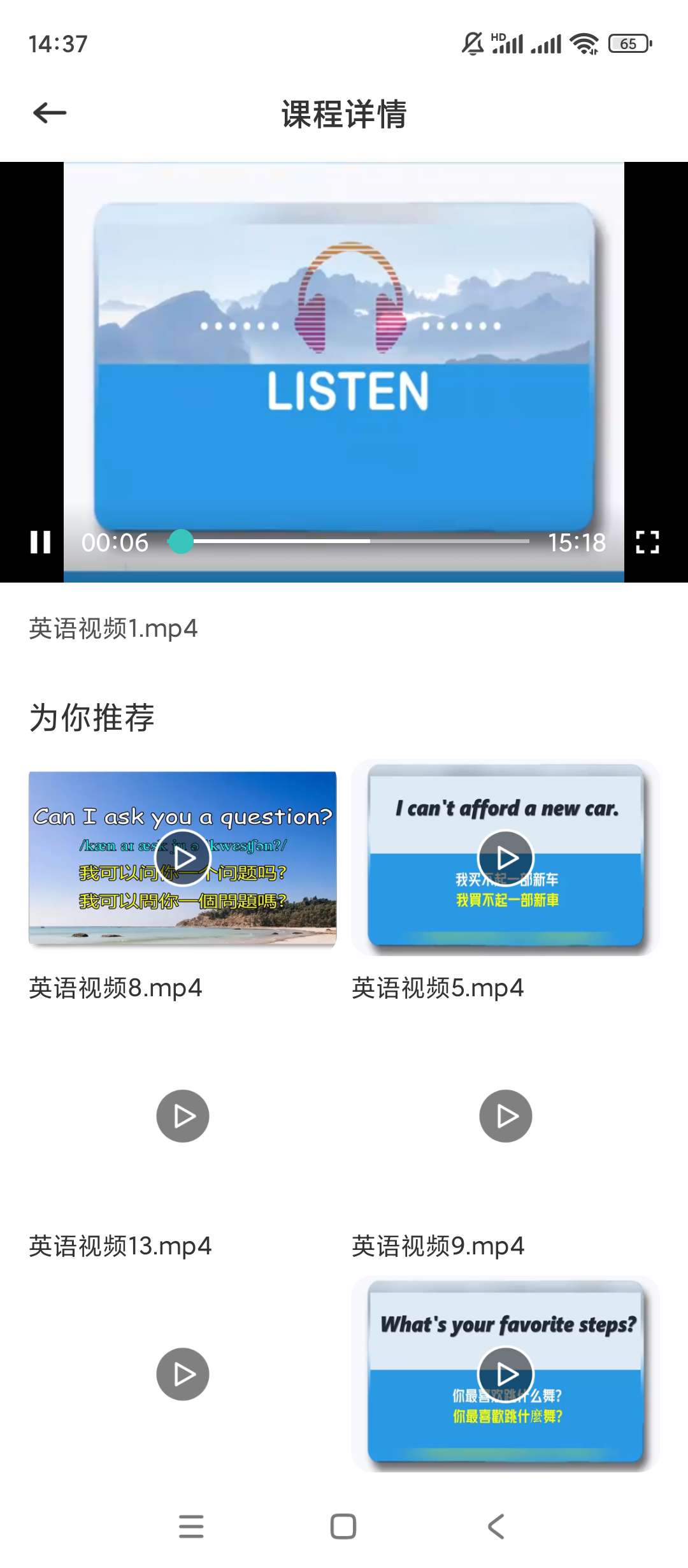Screen dimensions: 688x1568
Task: Go back from the course details page
Action: 50,113
